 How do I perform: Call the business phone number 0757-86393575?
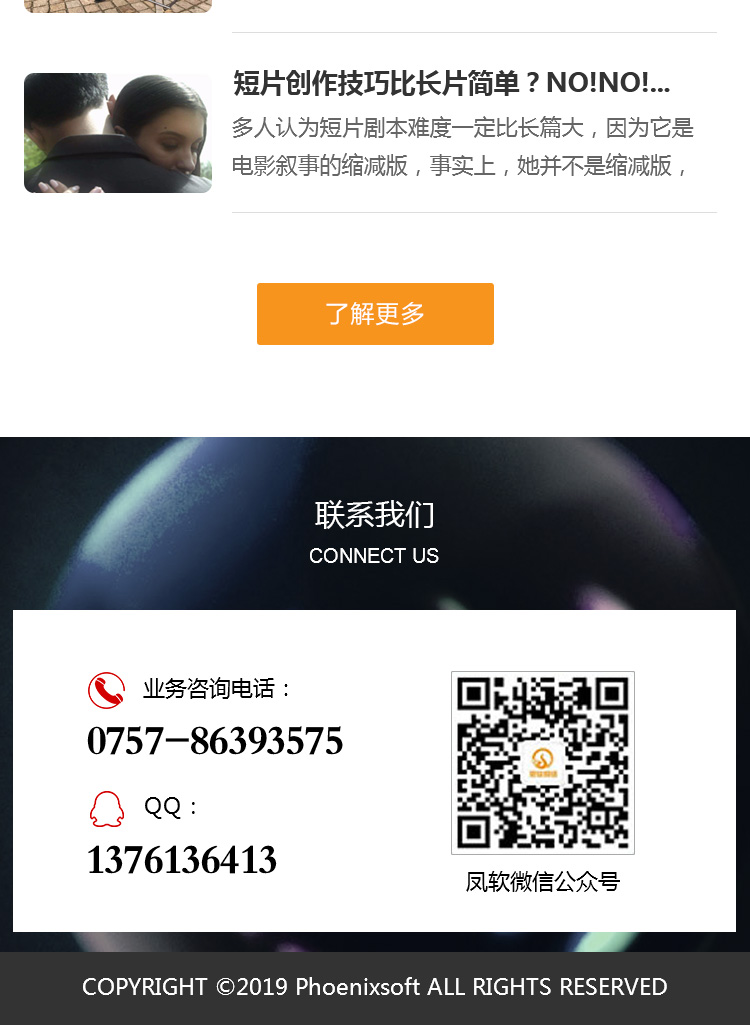[215, 742]
